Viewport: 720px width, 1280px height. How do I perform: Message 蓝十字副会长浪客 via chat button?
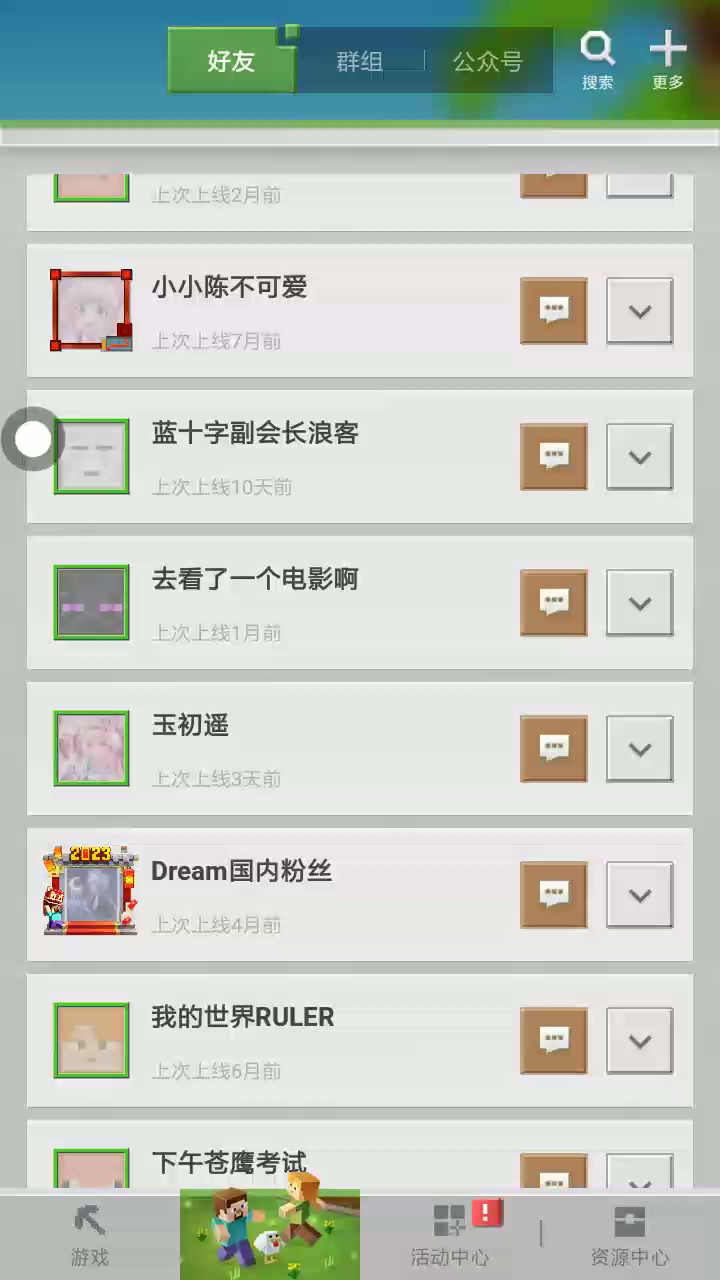pyautogui.click(x=554, y=457)
